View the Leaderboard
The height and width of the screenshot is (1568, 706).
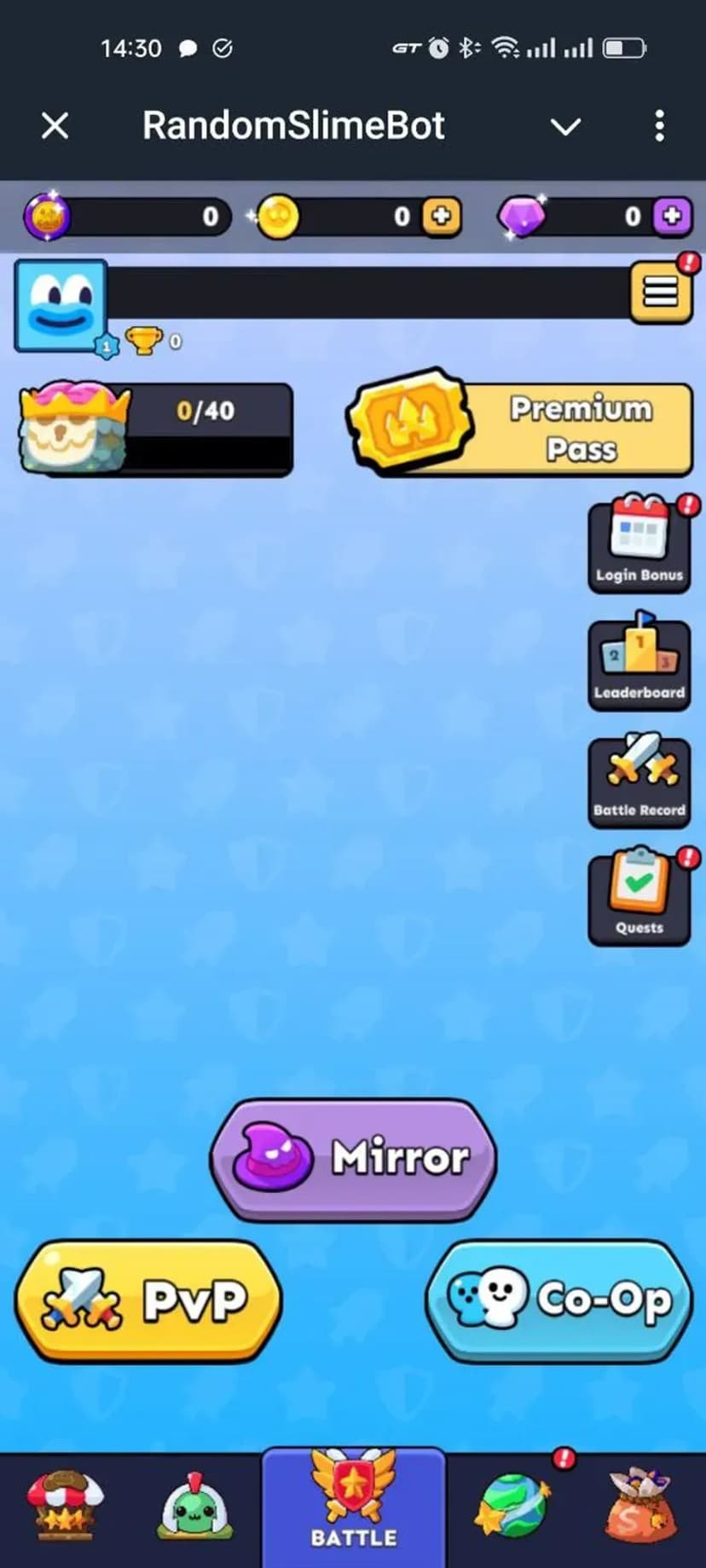(x=639, y=663)
